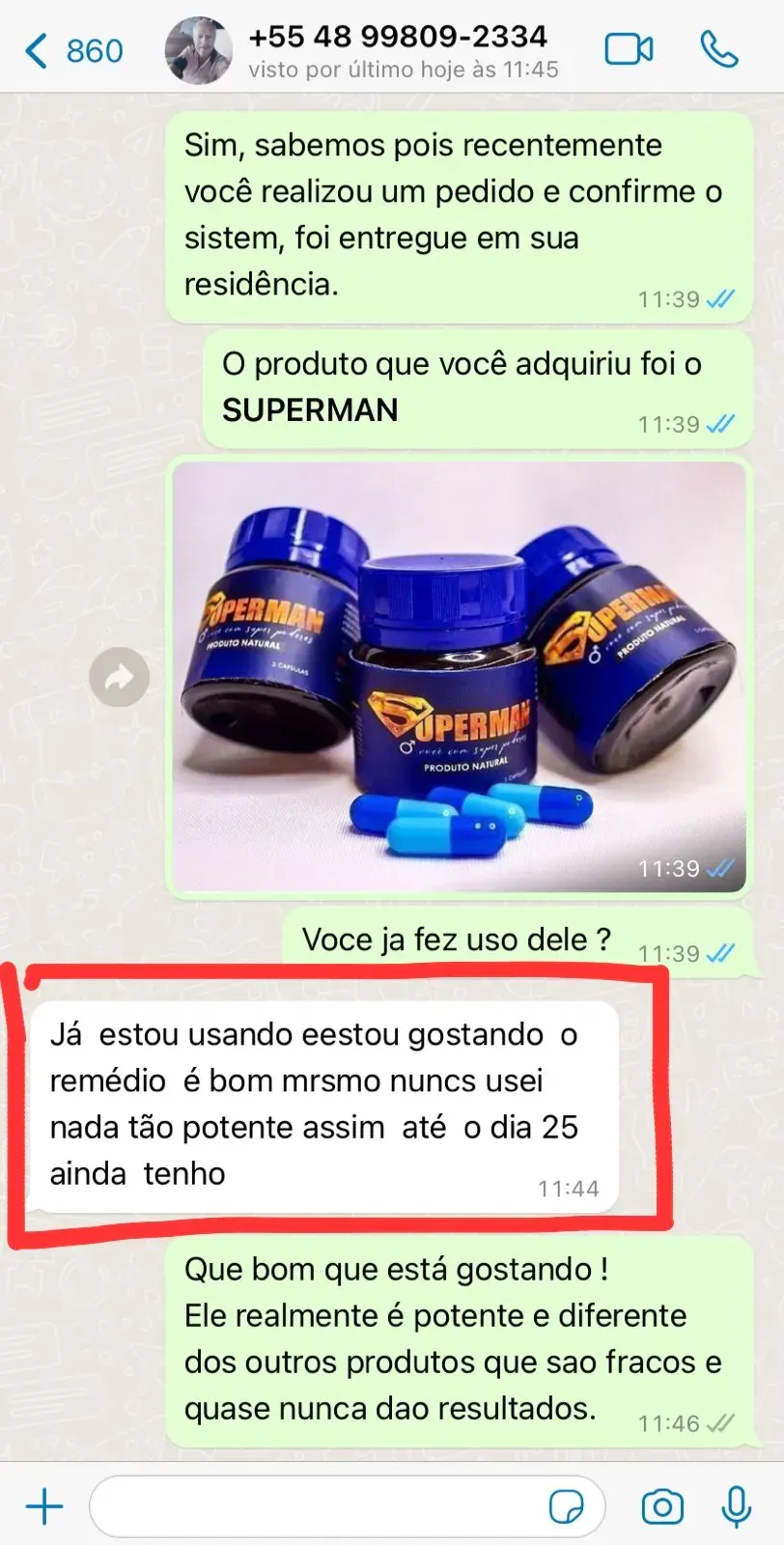Forward the SUPERMAN product photo
This screenshot has height=1545, width=784.
(x=119, y=678)
